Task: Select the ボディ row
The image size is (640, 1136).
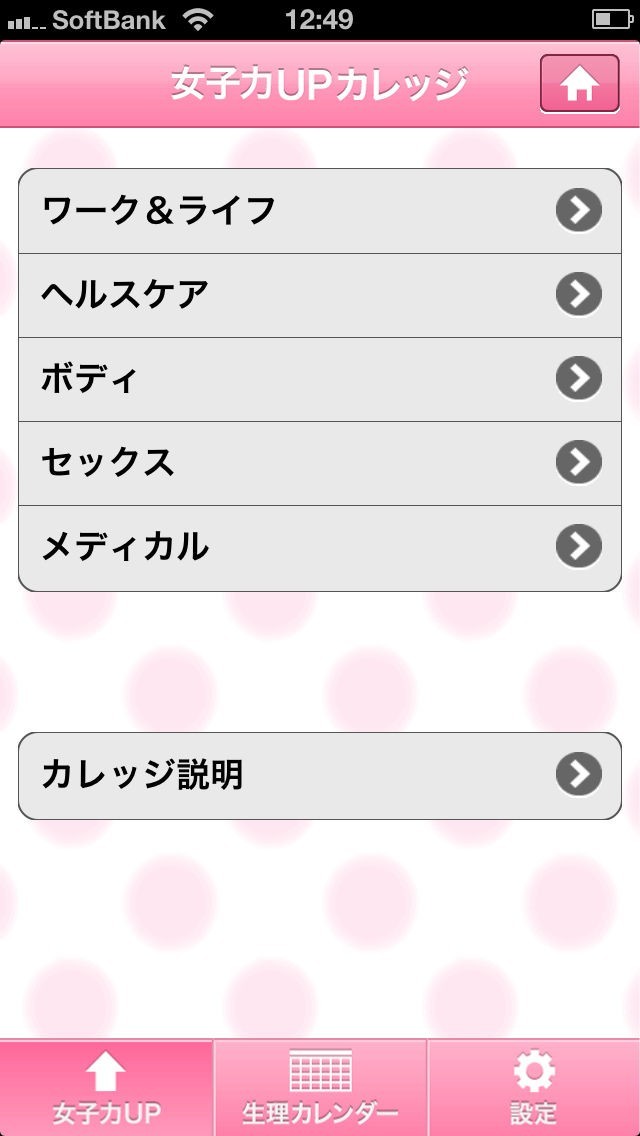Action: click(x=320, y=379)
